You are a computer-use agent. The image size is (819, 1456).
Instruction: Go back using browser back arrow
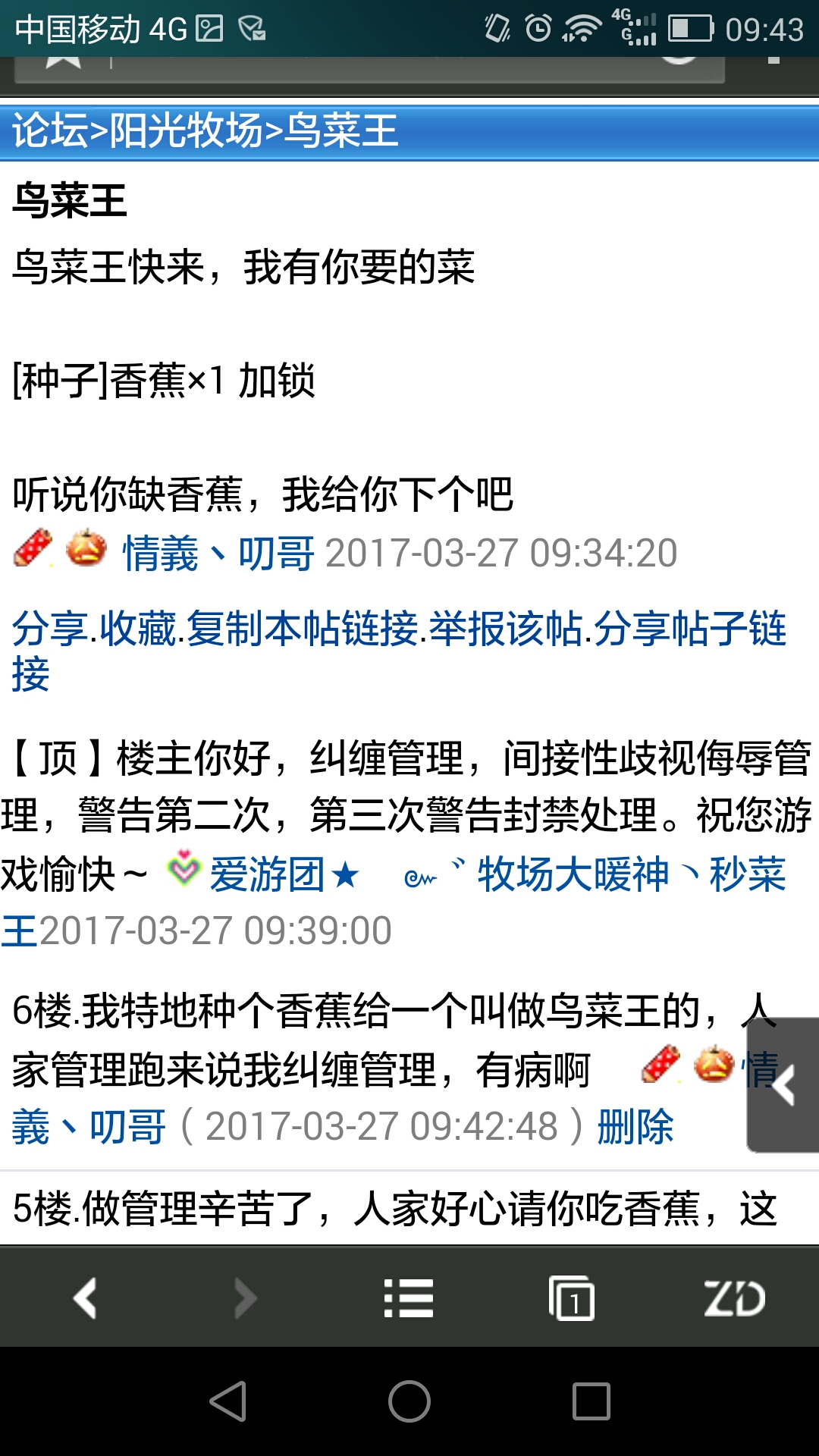point(86,1298)
